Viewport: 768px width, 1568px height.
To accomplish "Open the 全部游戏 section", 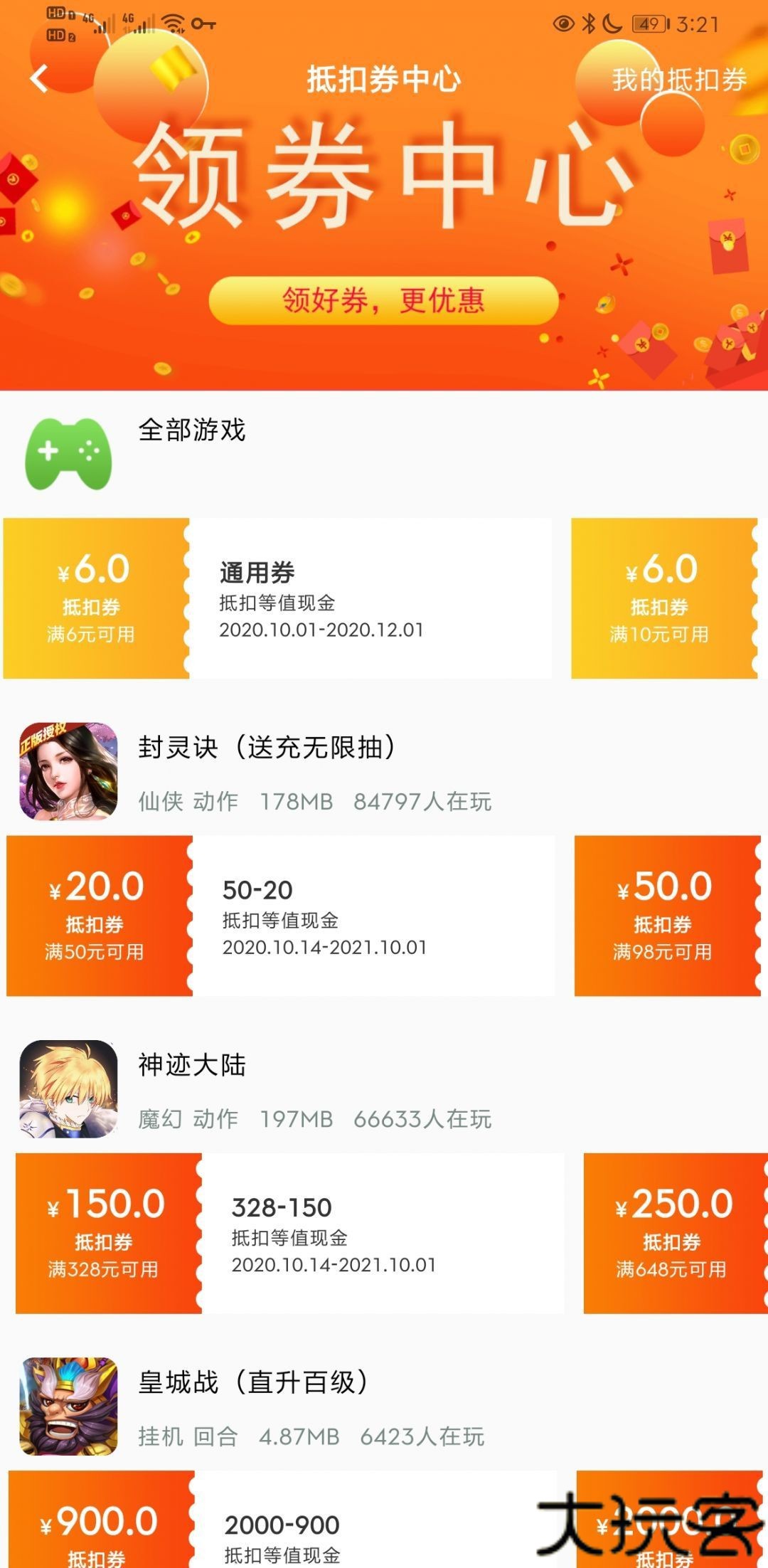I will [192, 430].
